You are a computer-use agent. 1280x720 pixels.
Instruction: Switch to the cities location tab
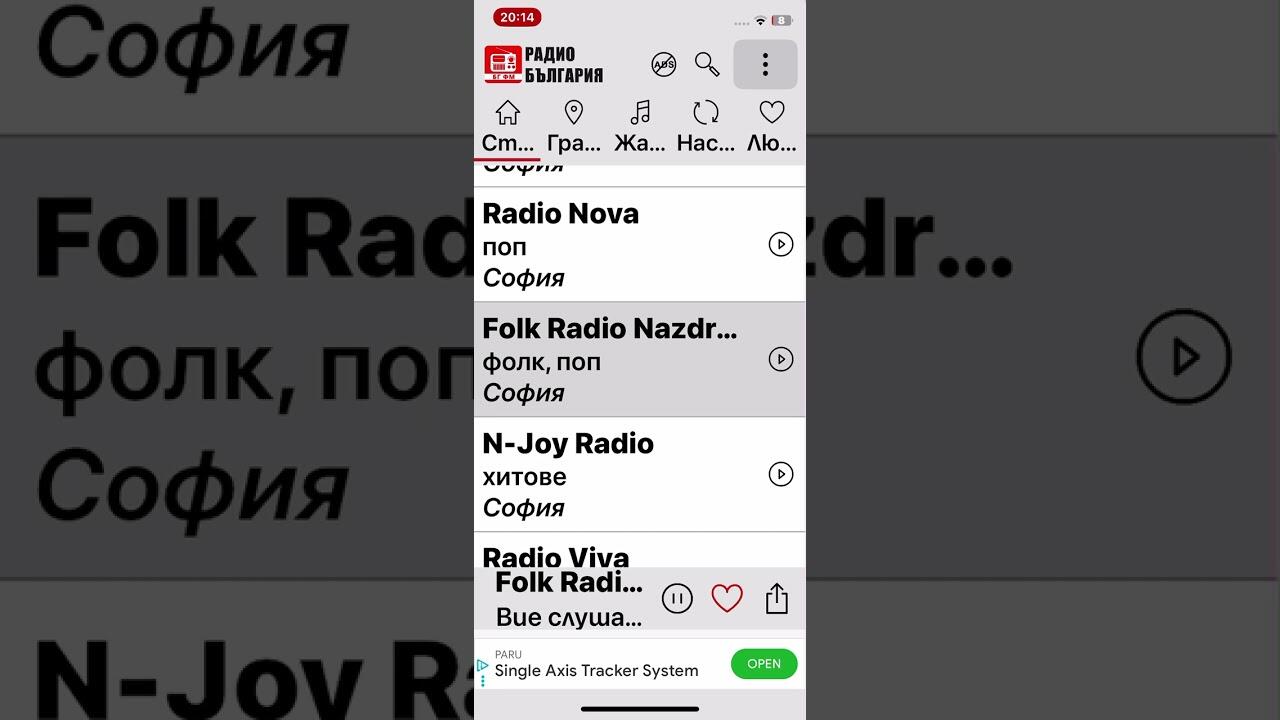pos(574,126)
